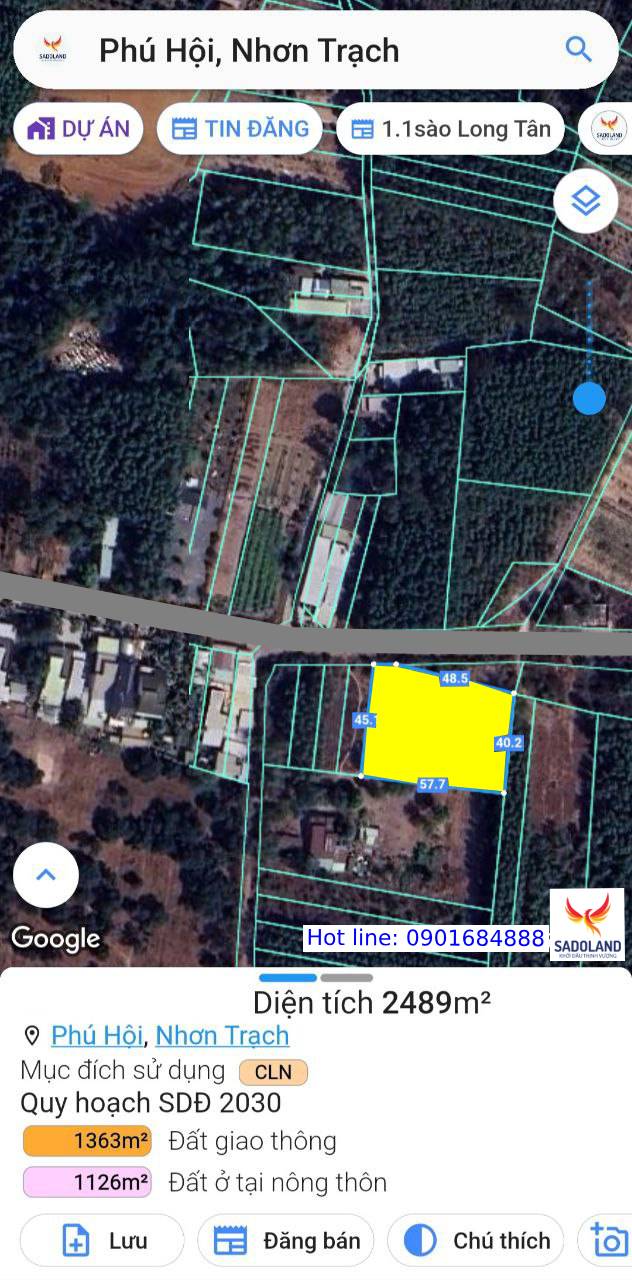The width and height of the screenshot is (632, 1280).
Task: Open the TIN ĐĂNG chip
Action: coord(240,129)
